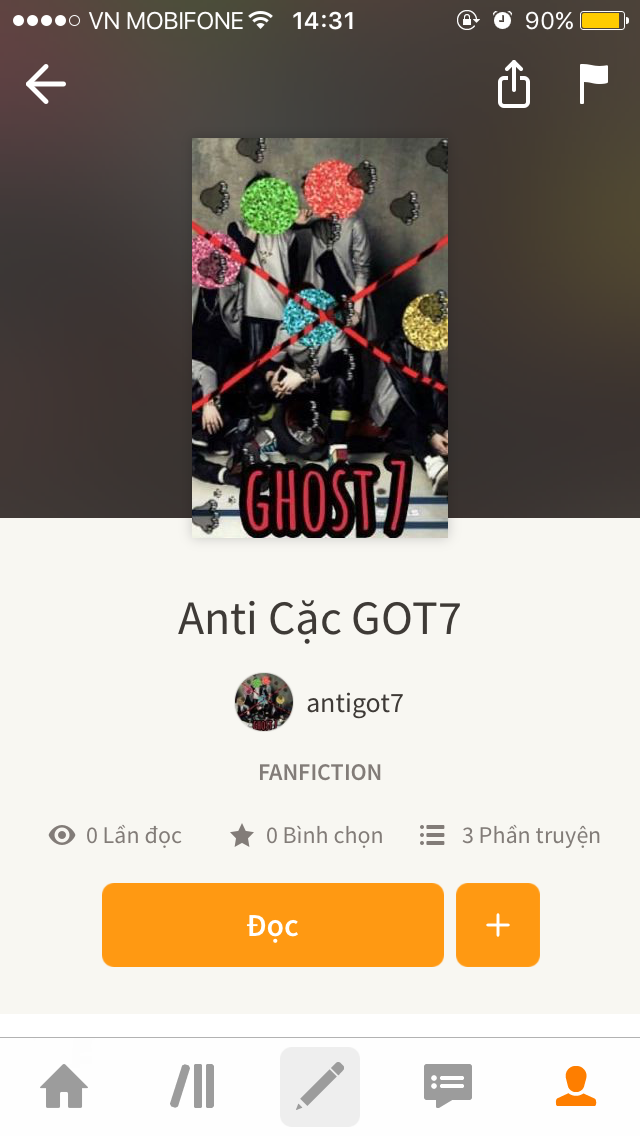This screenshot has height=1136, width=640.
Task: Switch to the Home tab
Action: pyautogui.click(x=64, y=1086)
